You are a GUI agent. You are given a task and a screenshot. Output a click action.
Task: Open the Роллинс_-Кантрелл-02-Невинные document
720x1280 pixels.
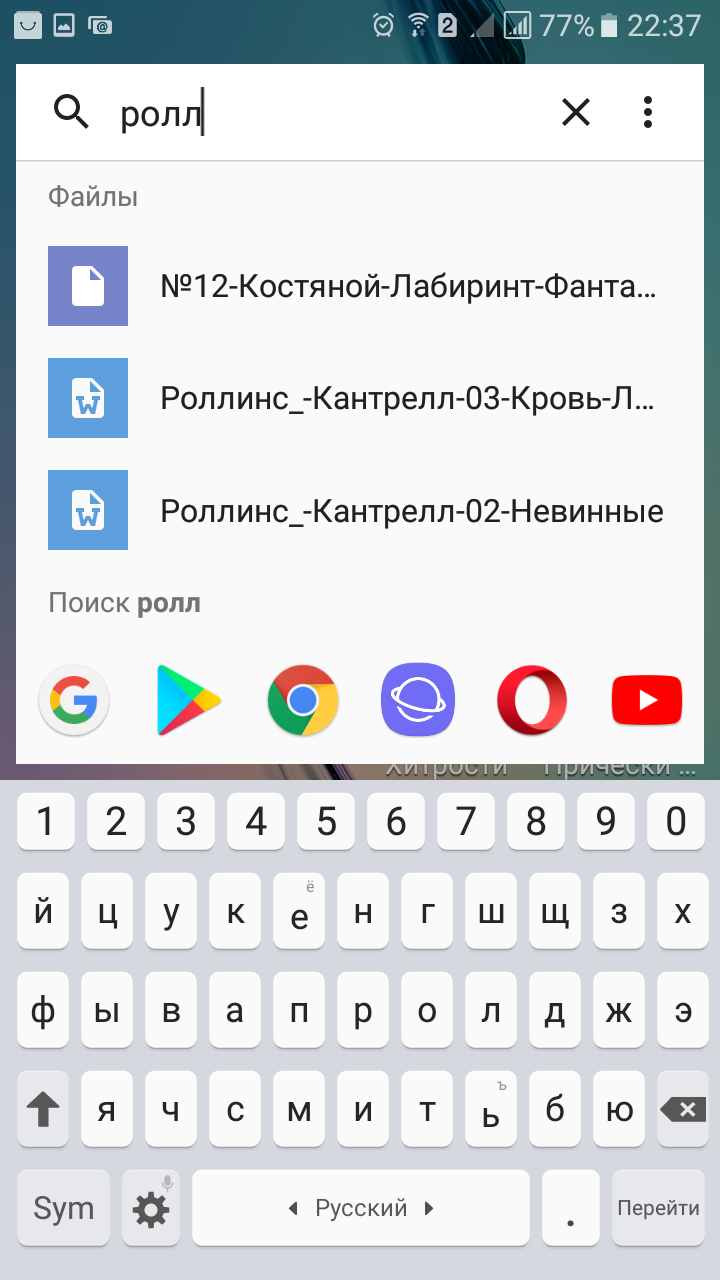click(360, 511)
